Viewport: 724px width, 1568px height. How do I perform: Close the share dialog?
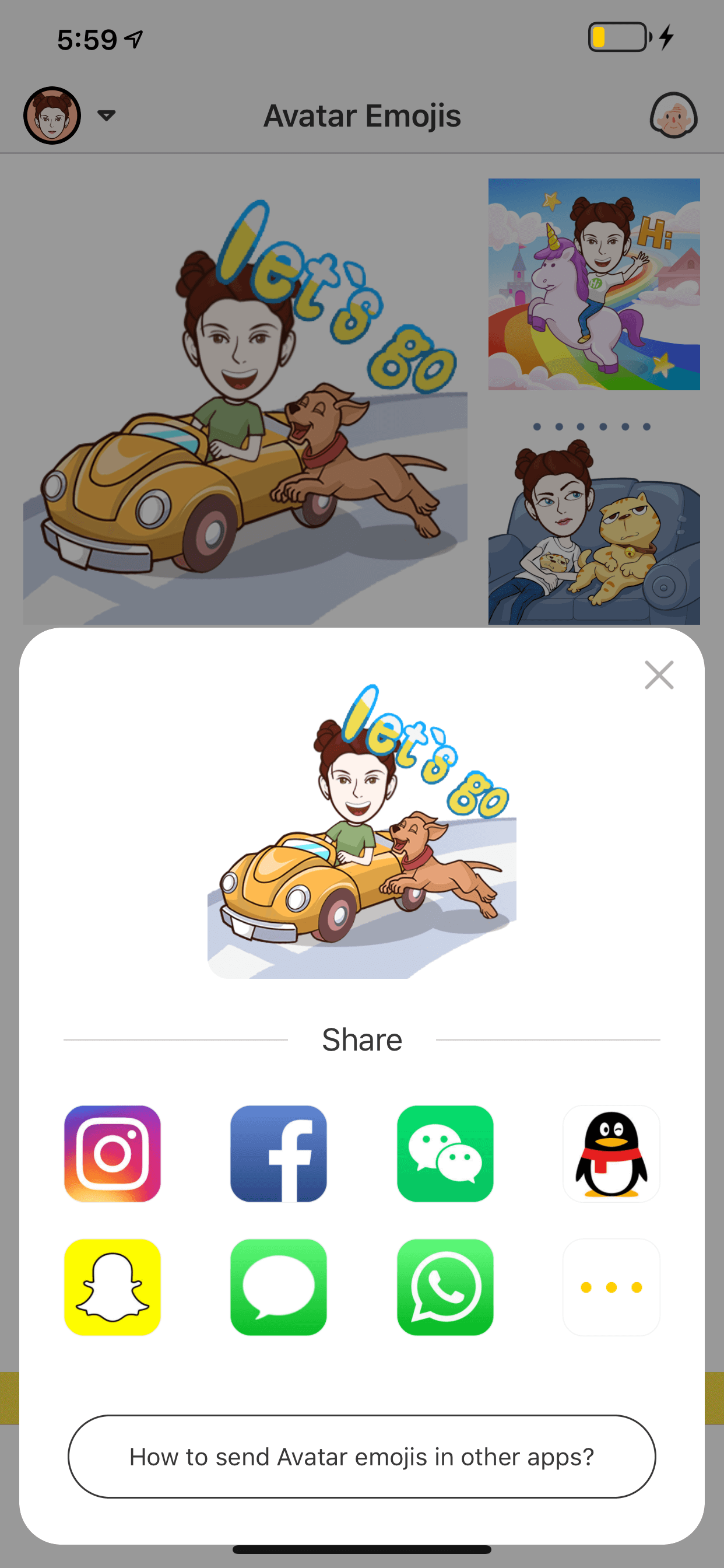(659, 675)
